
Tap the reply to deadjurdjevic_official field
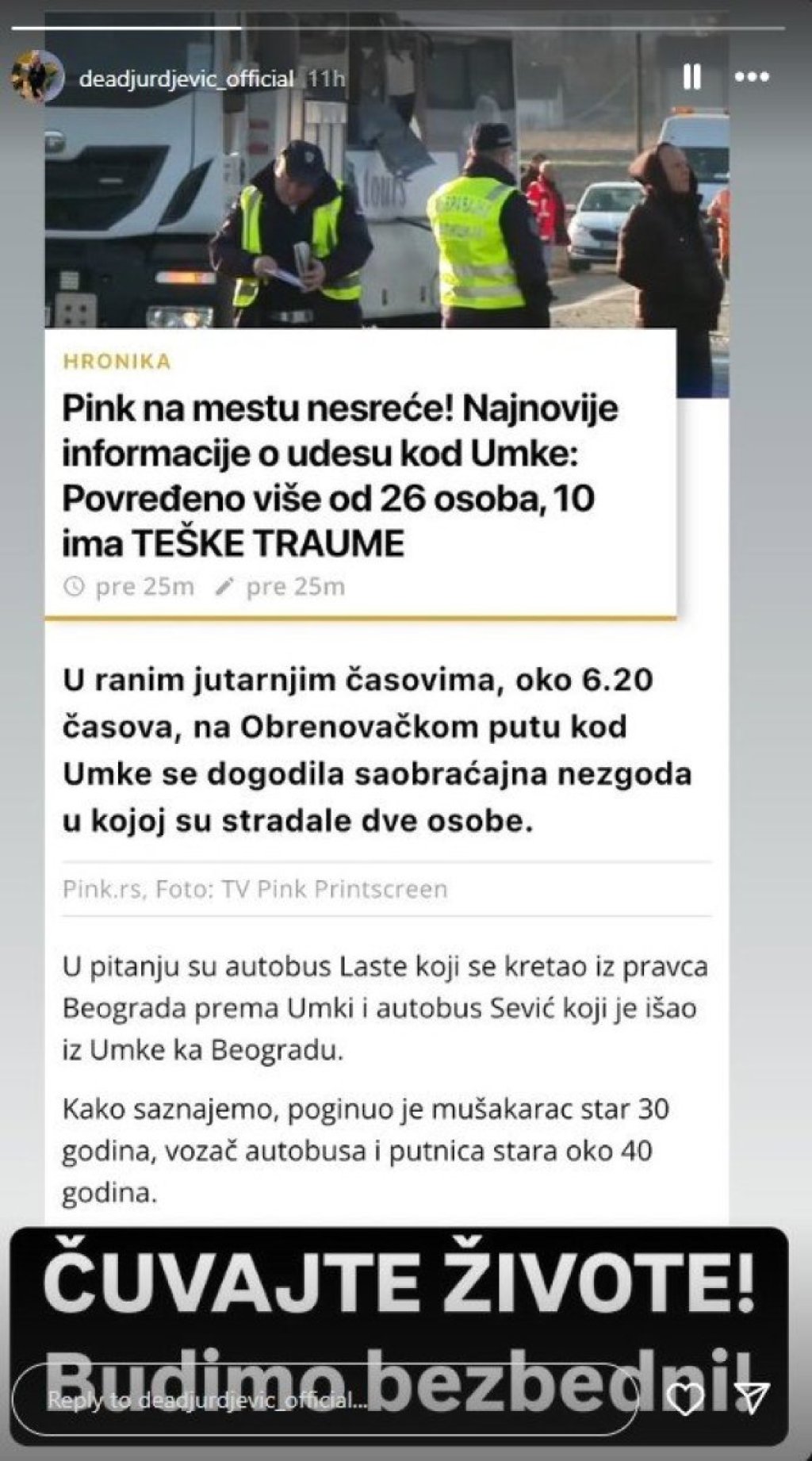pyautogui.click(x=333, y=1400)
